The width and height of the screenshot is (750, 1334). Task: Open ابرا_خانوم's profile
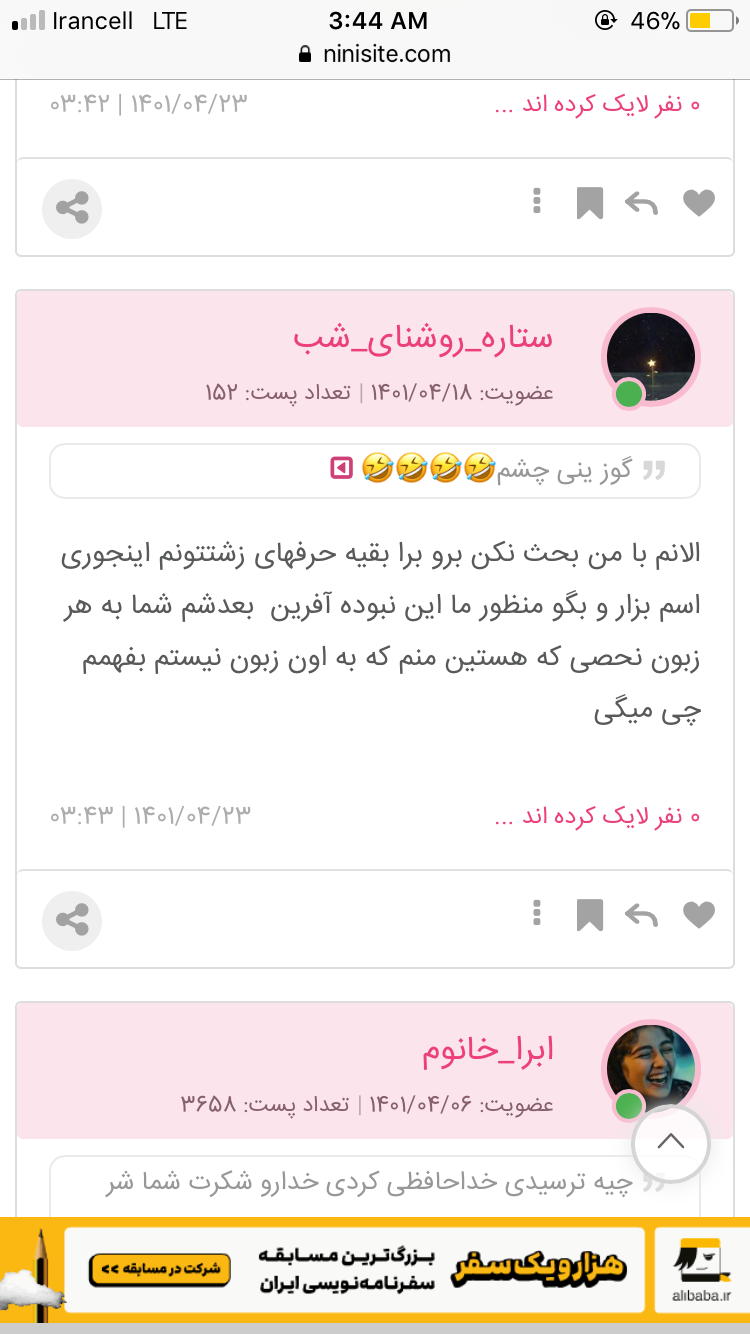pos(487,1050)
